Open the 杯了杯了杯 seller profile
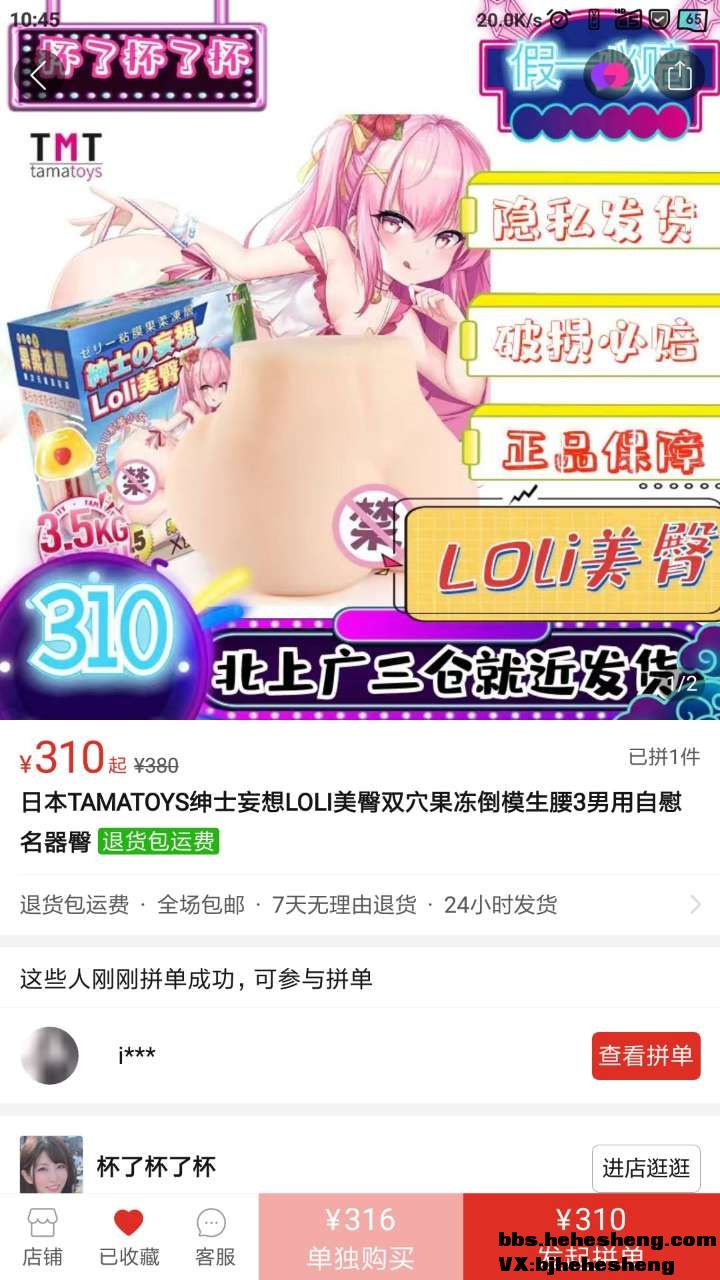 click(x=155, y=1167)
